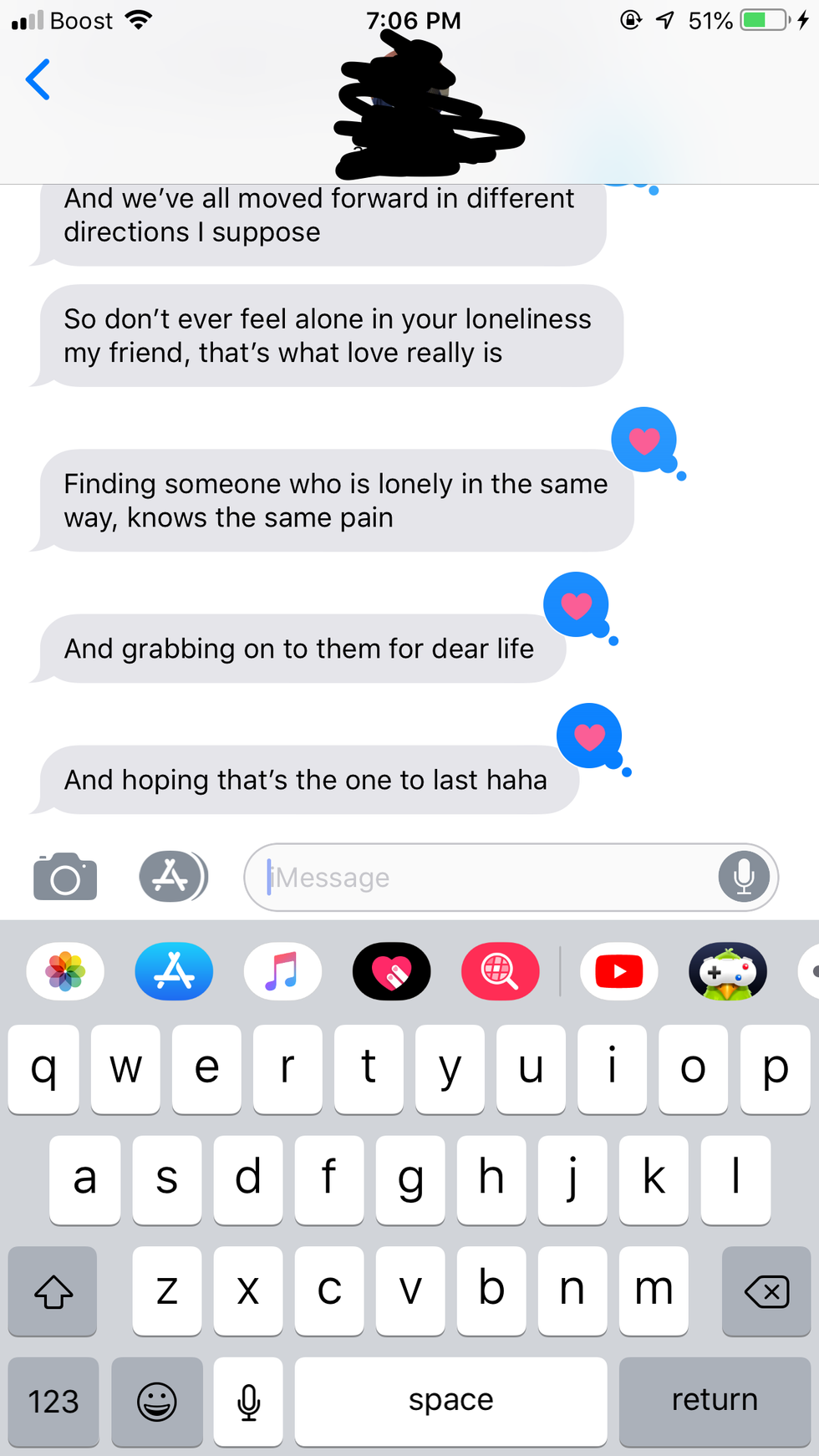Open the images search iMessage app
This screenshot has height=1456, width=819.
click(x=500, y=971)
